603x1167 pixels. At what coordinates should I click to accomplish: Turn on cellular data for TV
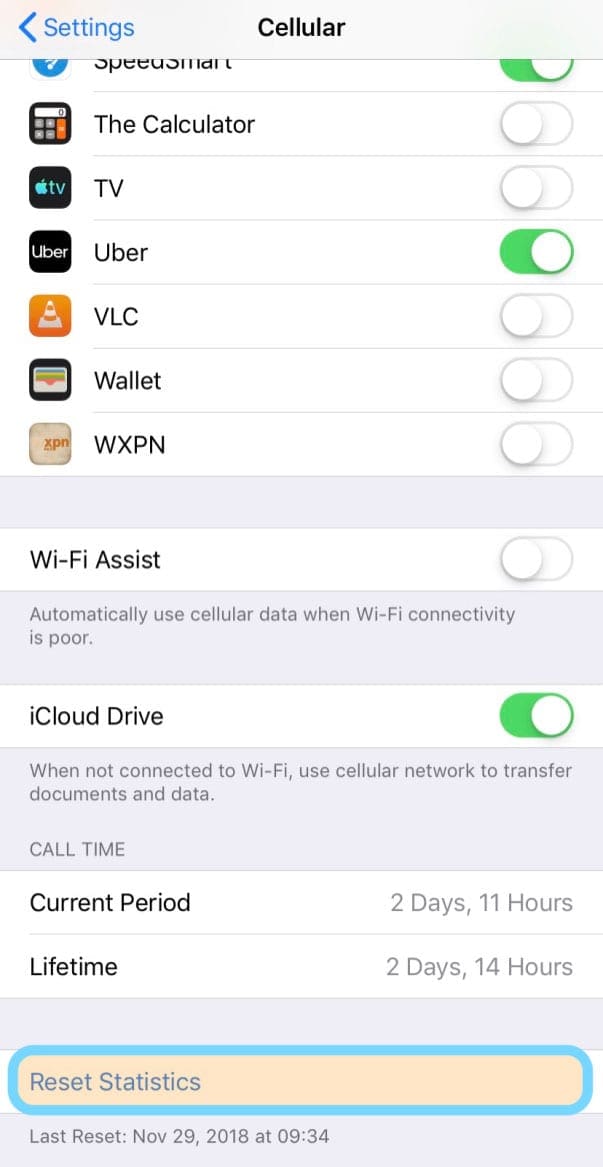coord(536,188)
